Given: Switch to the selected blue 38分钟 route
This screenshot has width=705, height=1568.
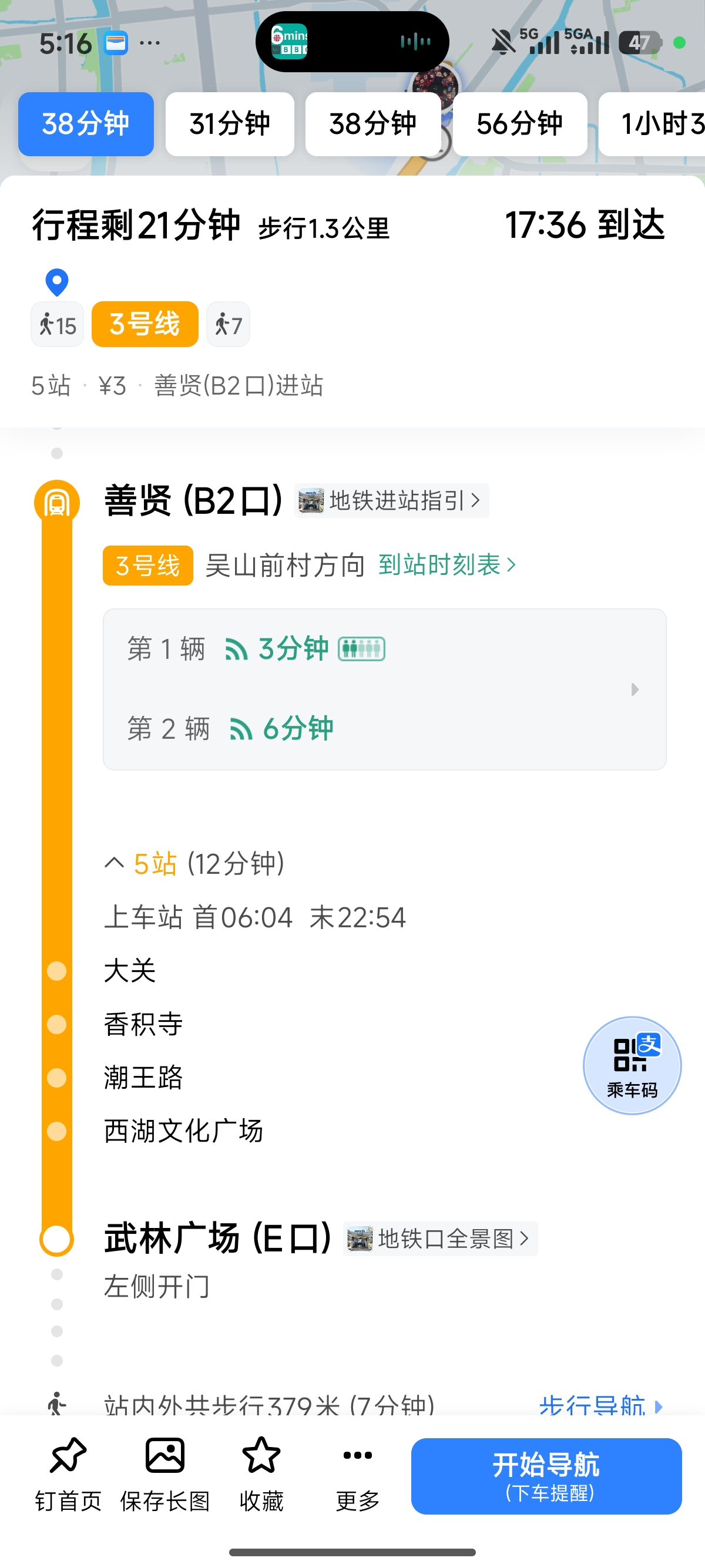Looking at the screenshot, I should click(86, 124).
